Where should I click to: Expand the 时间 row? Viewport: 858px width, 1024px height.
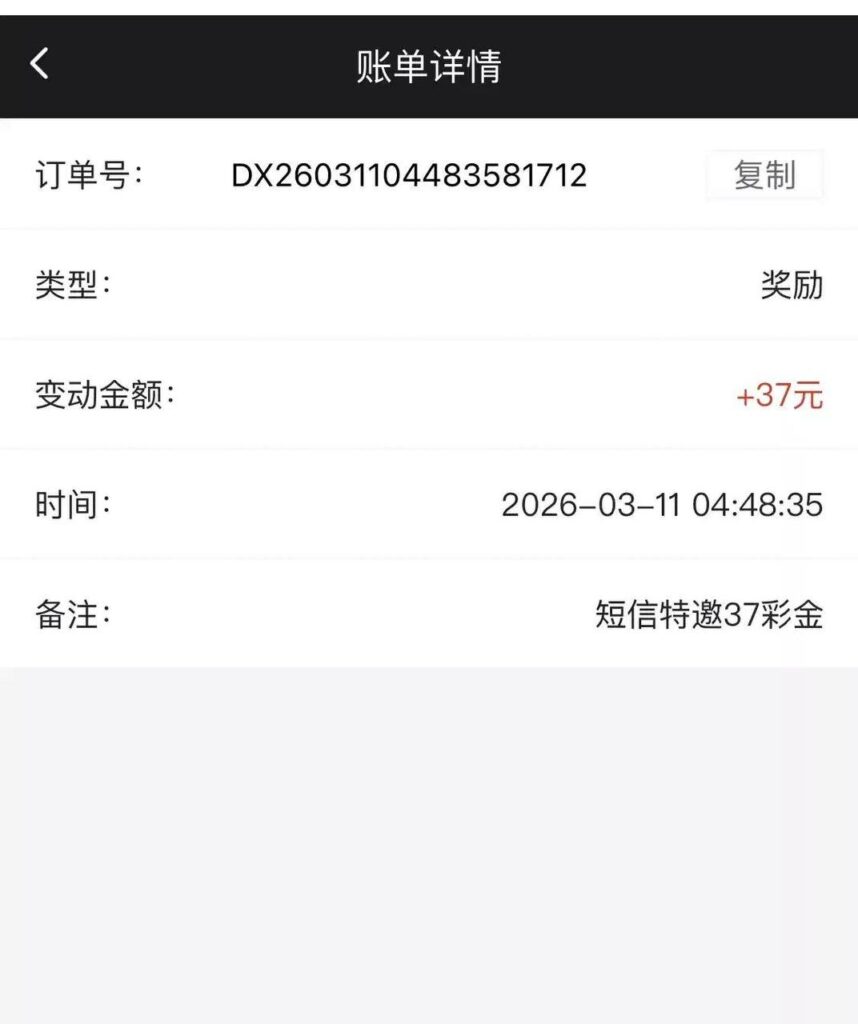coord(429,505)
